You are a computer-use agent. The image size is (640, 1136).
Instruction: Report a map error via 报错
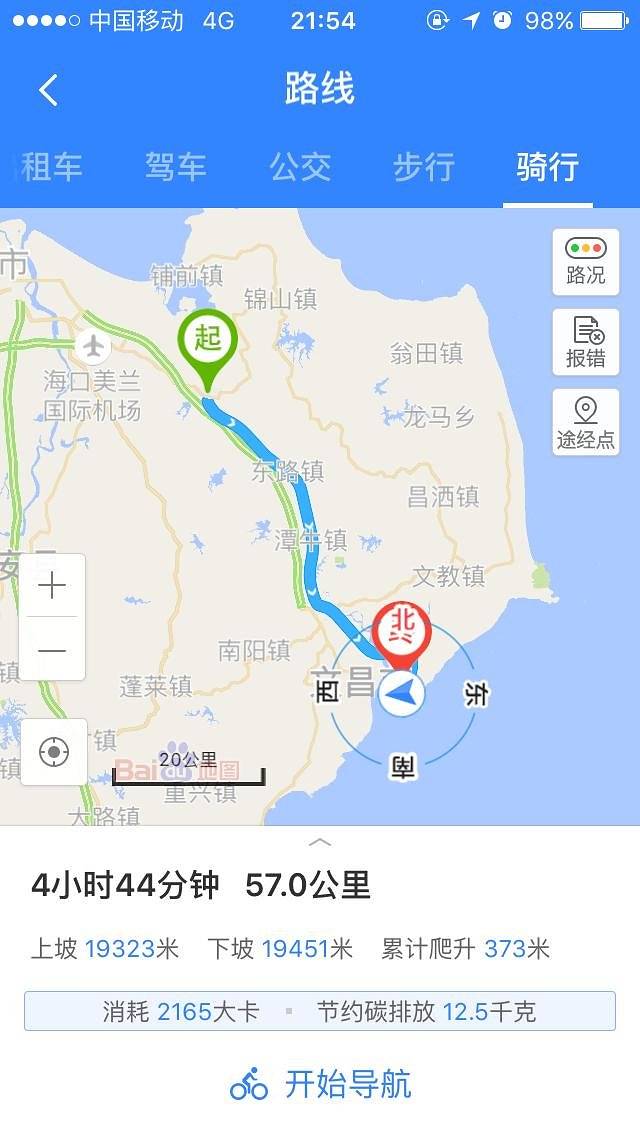click(585, 342)
